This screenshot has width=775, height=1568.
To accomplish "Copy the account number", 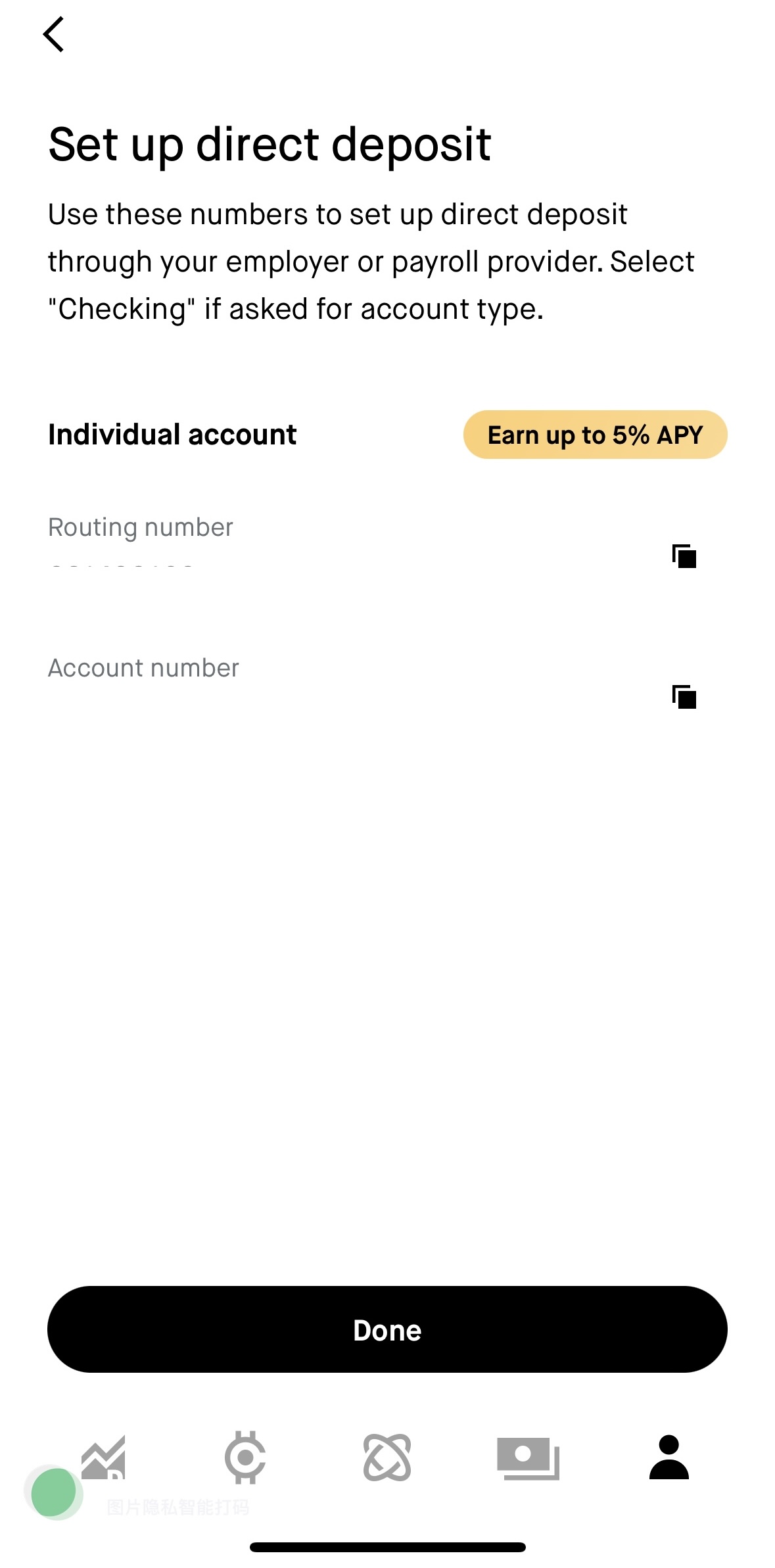I will [x=684, y=697].
